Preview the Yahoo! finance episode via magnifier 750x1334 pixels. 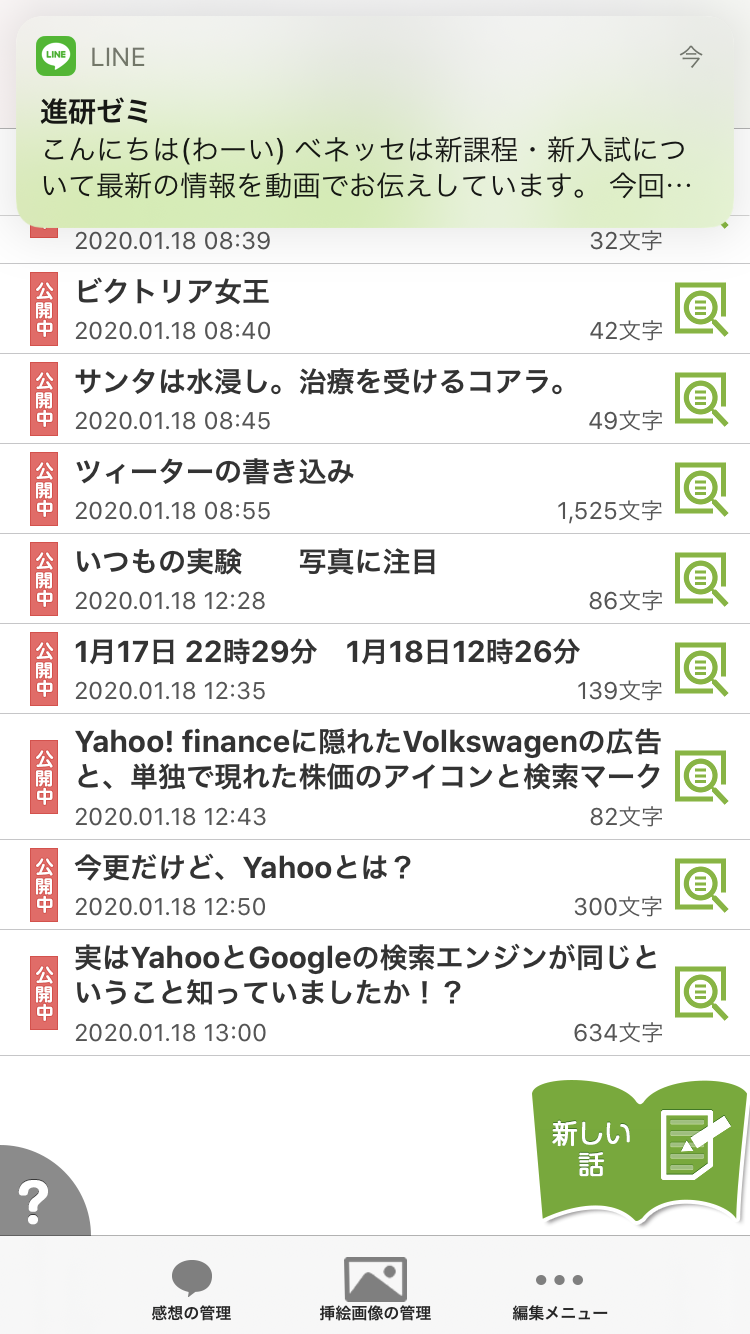pyautogui.click(x=700, y=777)
